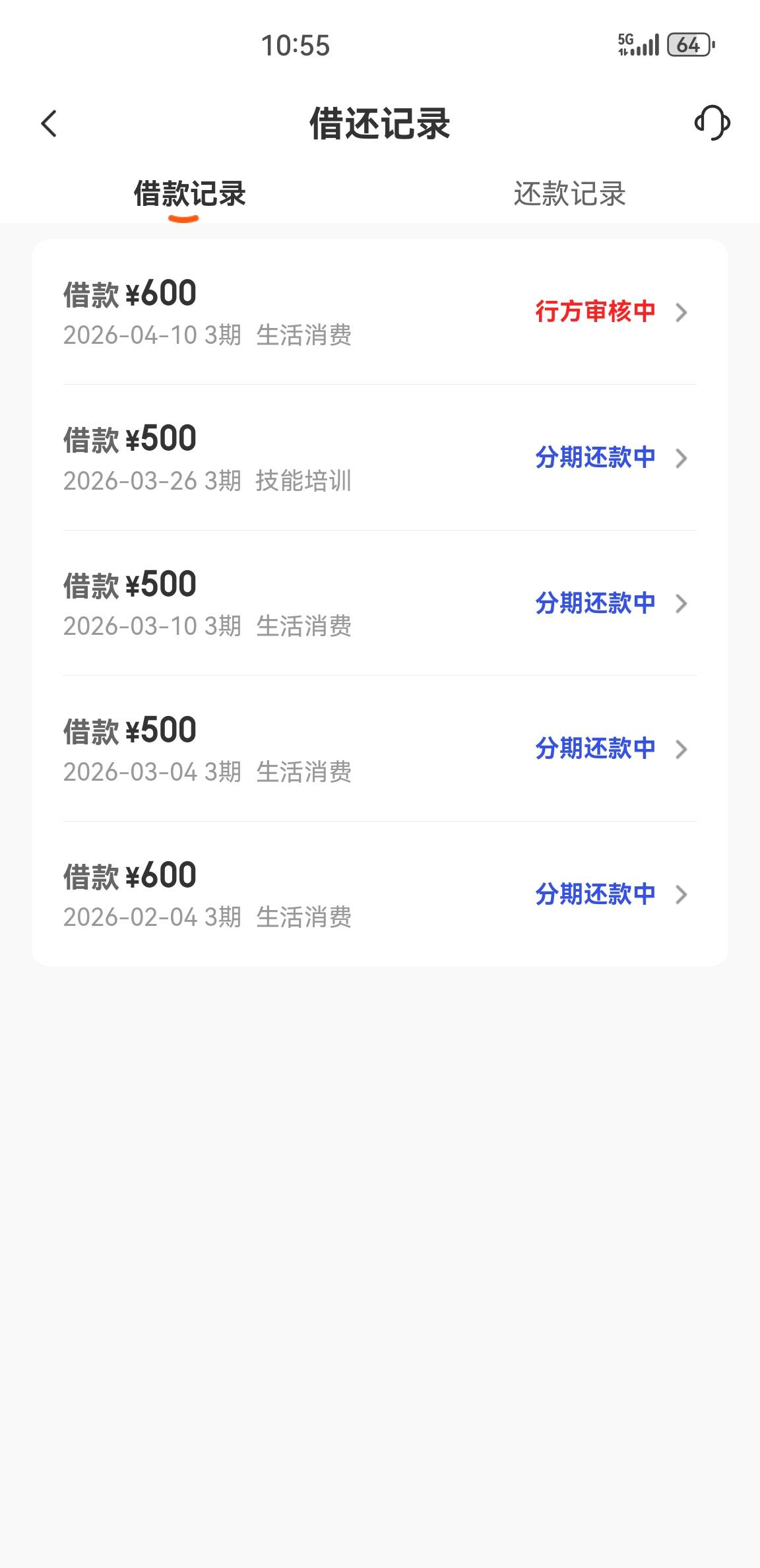Open the ¥600 loan dated 2026-02-04
Viewport: 760px width, 1568px height.
[380, 894]
